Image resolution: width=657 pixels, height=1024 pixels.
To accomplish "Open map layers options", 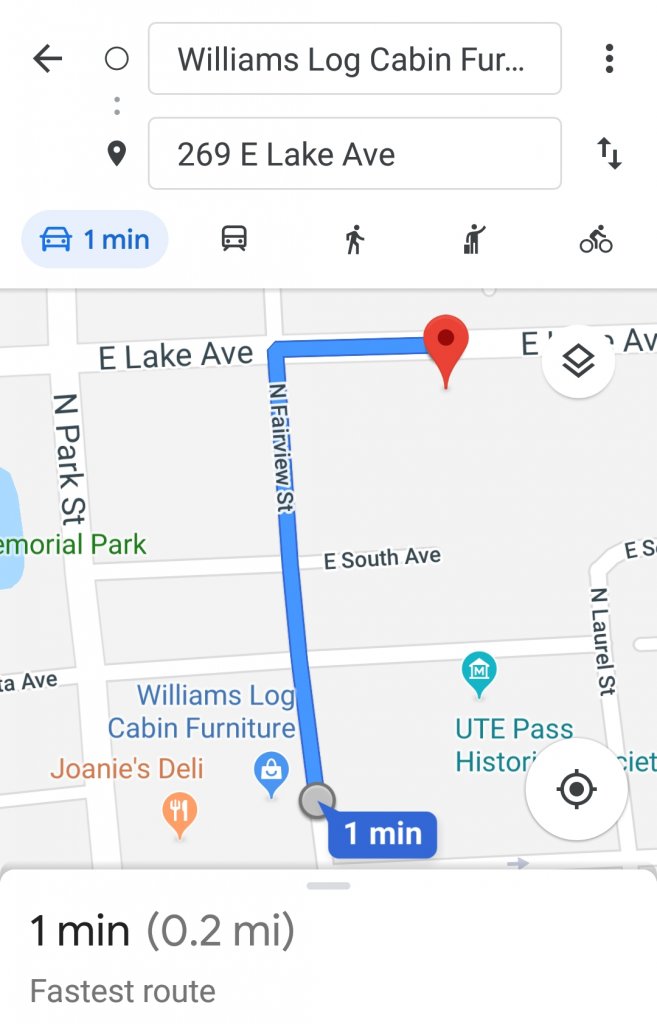I will pyautogui.click(x=578, y=362).
